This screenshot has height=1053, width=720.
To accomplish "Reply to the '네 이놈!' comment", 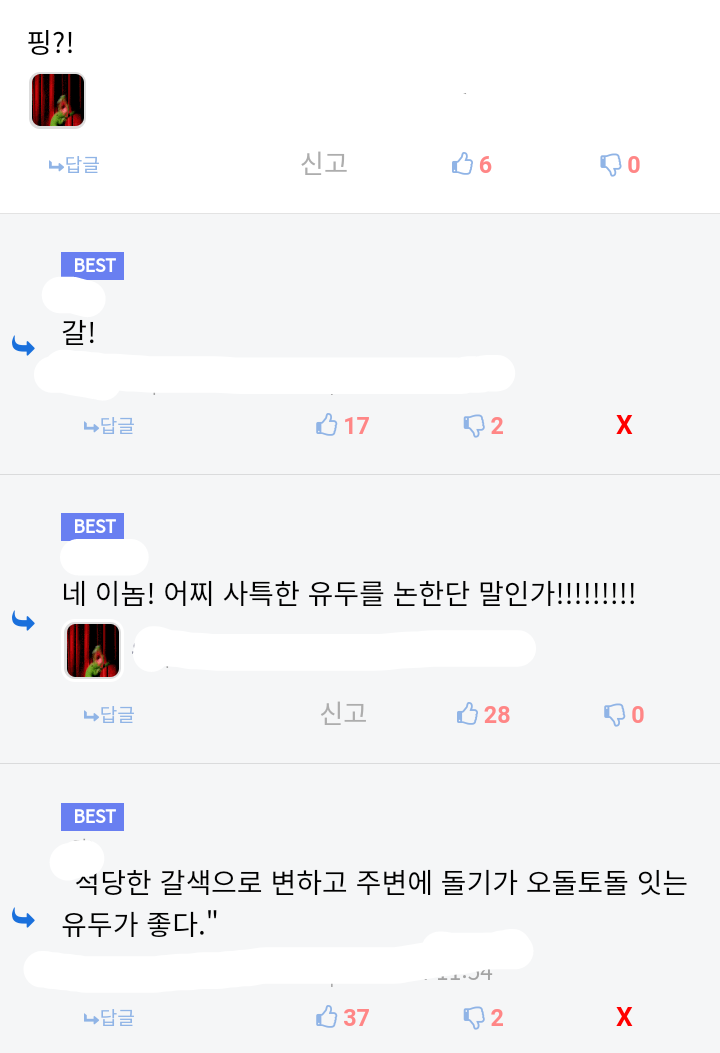I will [109, 715].
